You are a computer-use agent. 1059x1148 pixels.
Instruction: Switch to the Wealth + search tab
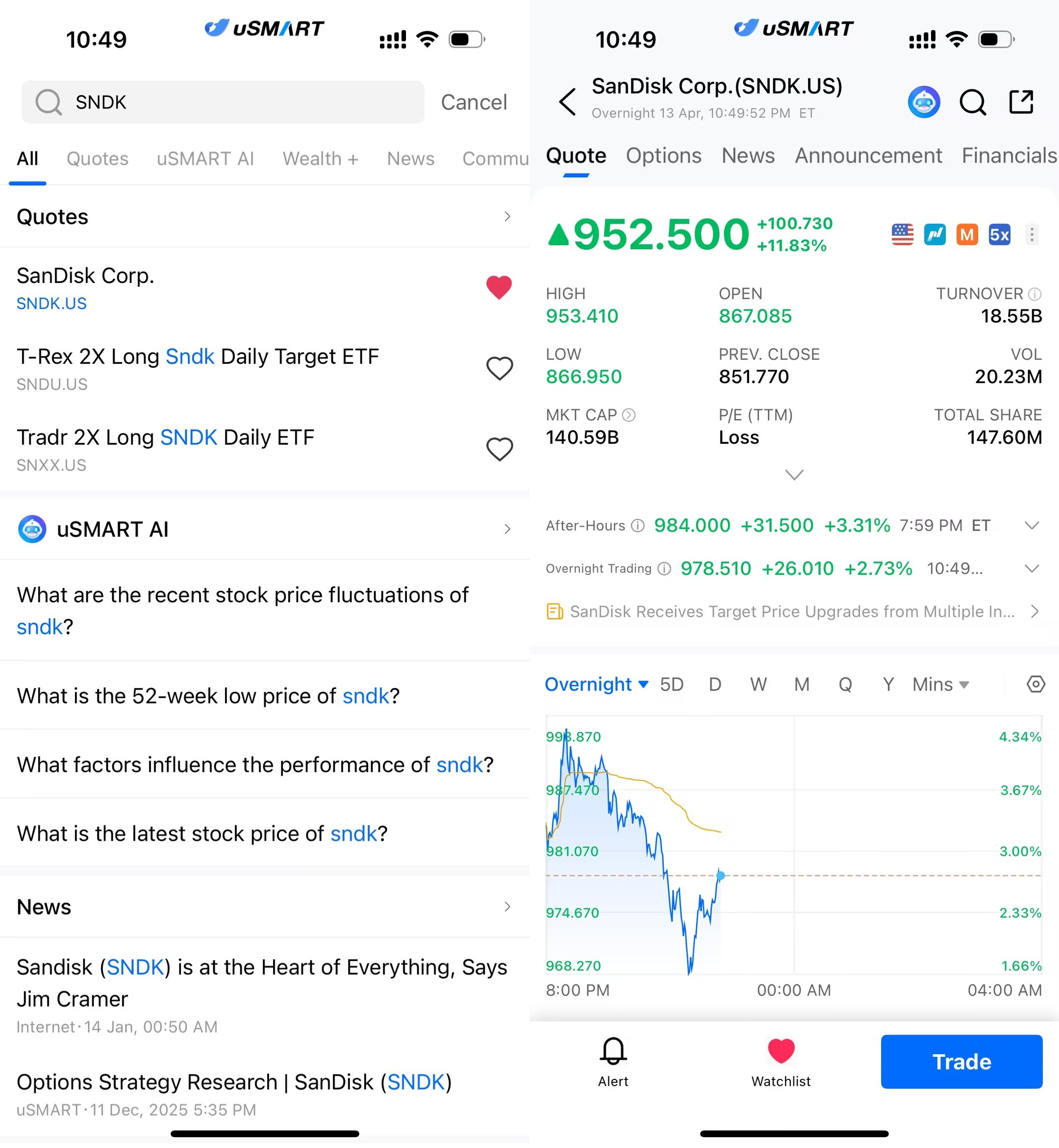tap(320, 159)
